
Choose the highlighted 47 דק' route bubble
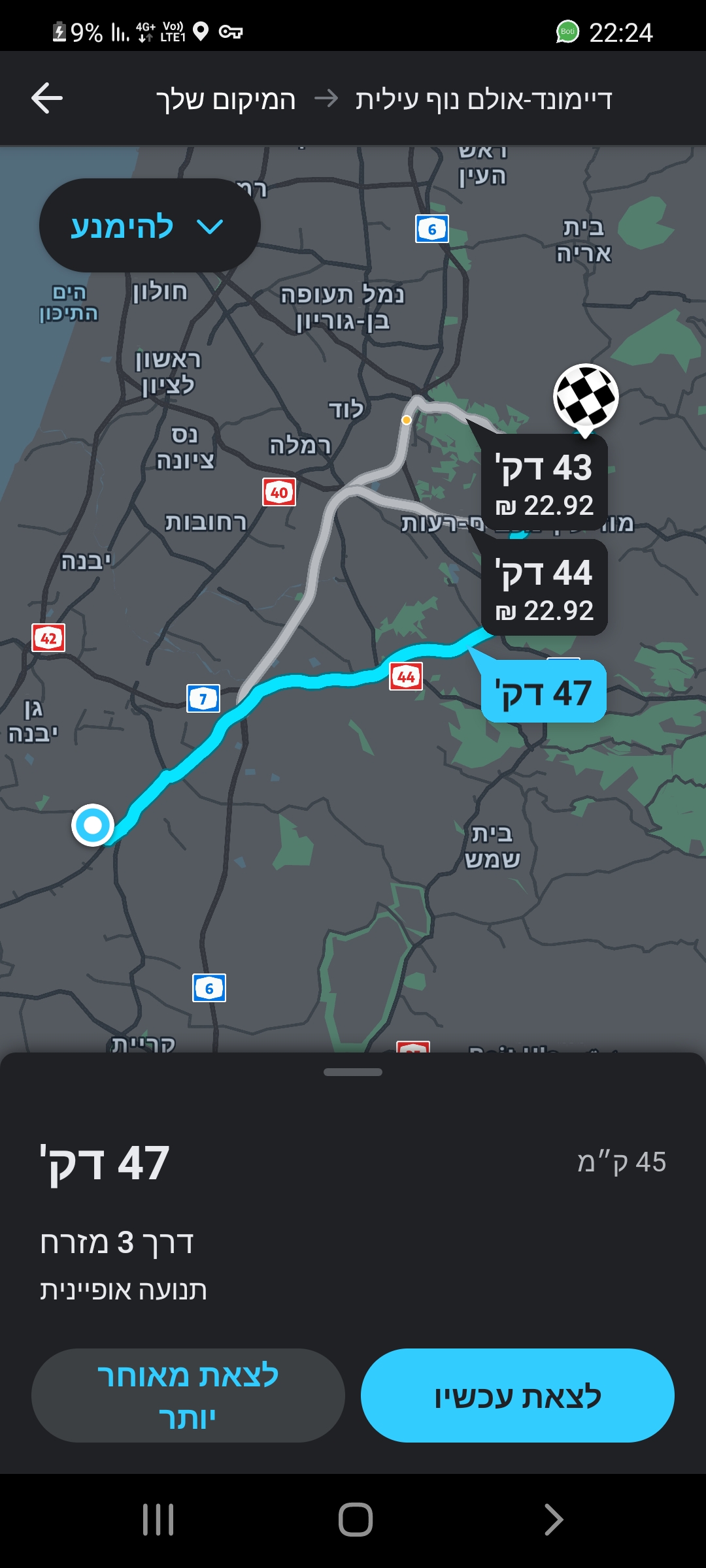pyautogui.click(x=544, y=693)
